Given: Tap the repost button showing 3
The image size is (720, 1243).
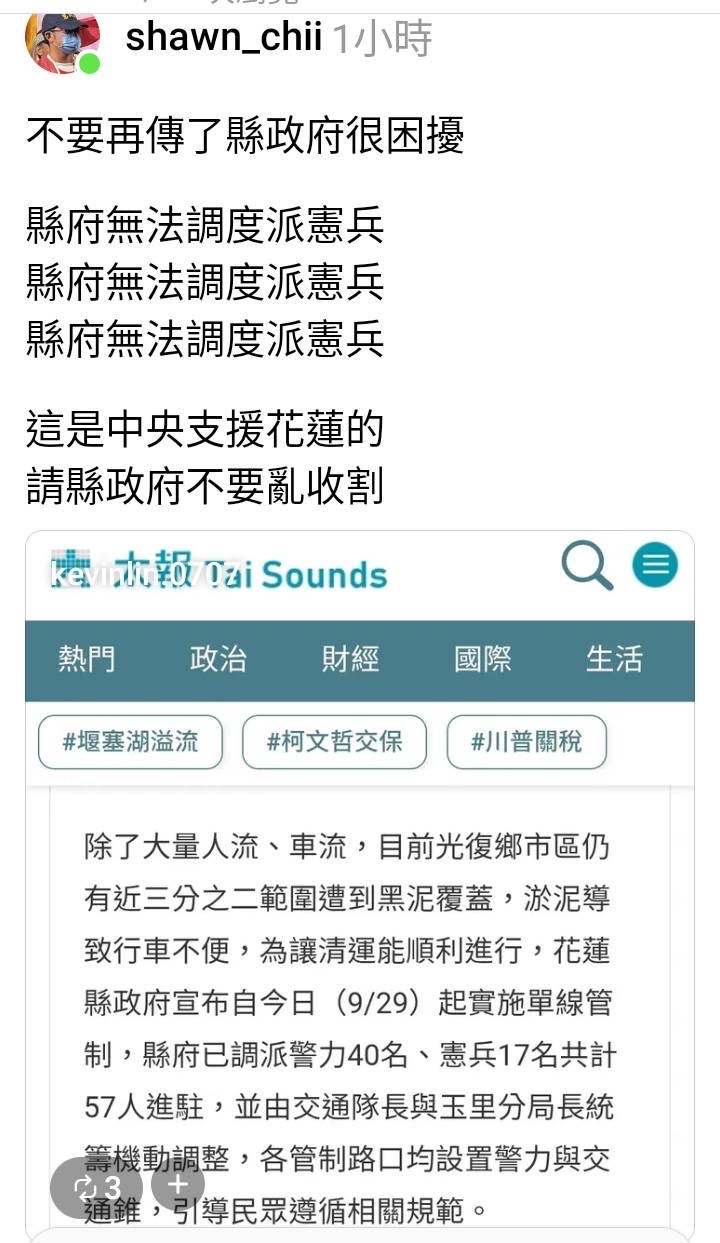Looking at the screenshot, I should [96, 1187].
